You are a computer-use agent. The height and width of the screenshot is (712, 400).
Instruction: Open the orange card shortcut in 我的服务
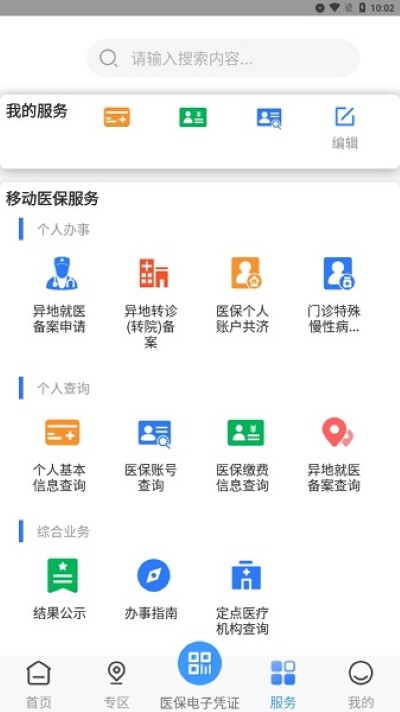[117, 117]
